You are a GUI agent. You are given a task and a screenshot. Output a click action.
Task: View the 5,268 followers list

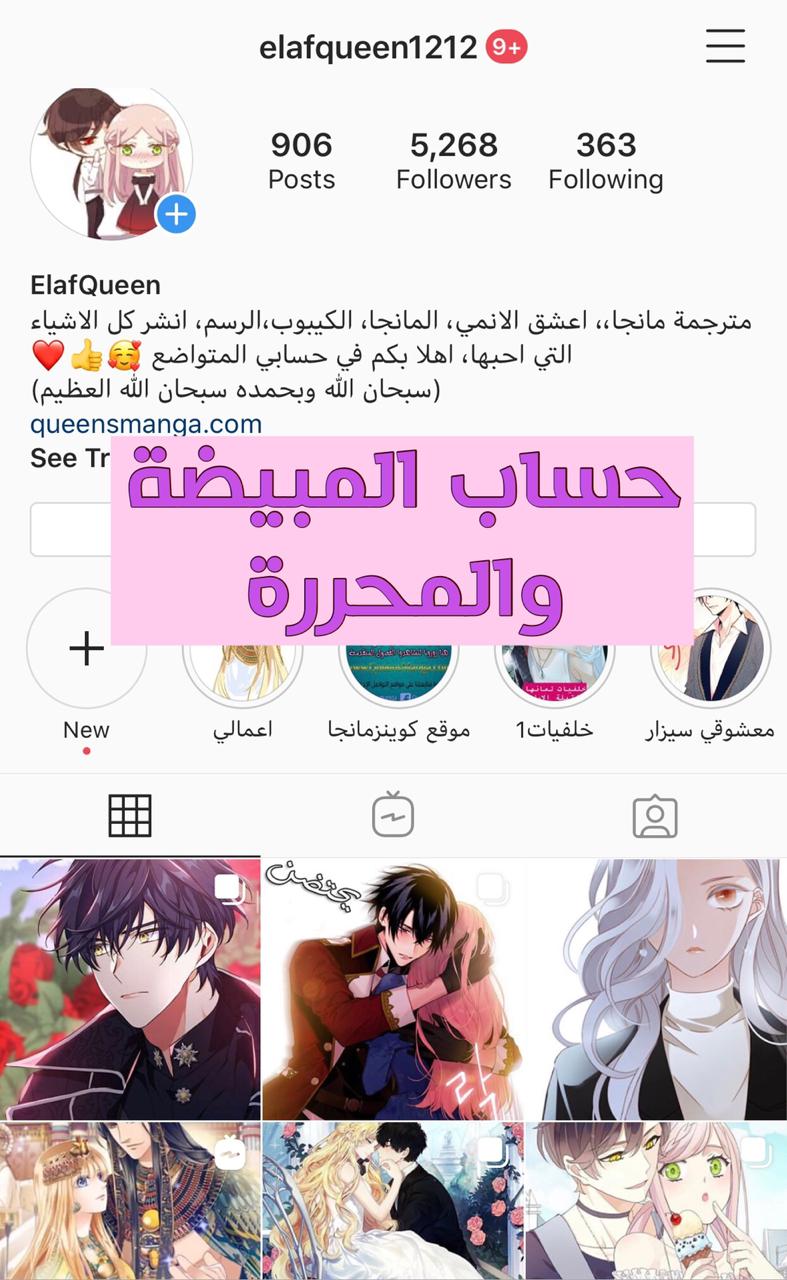(453, 161)
